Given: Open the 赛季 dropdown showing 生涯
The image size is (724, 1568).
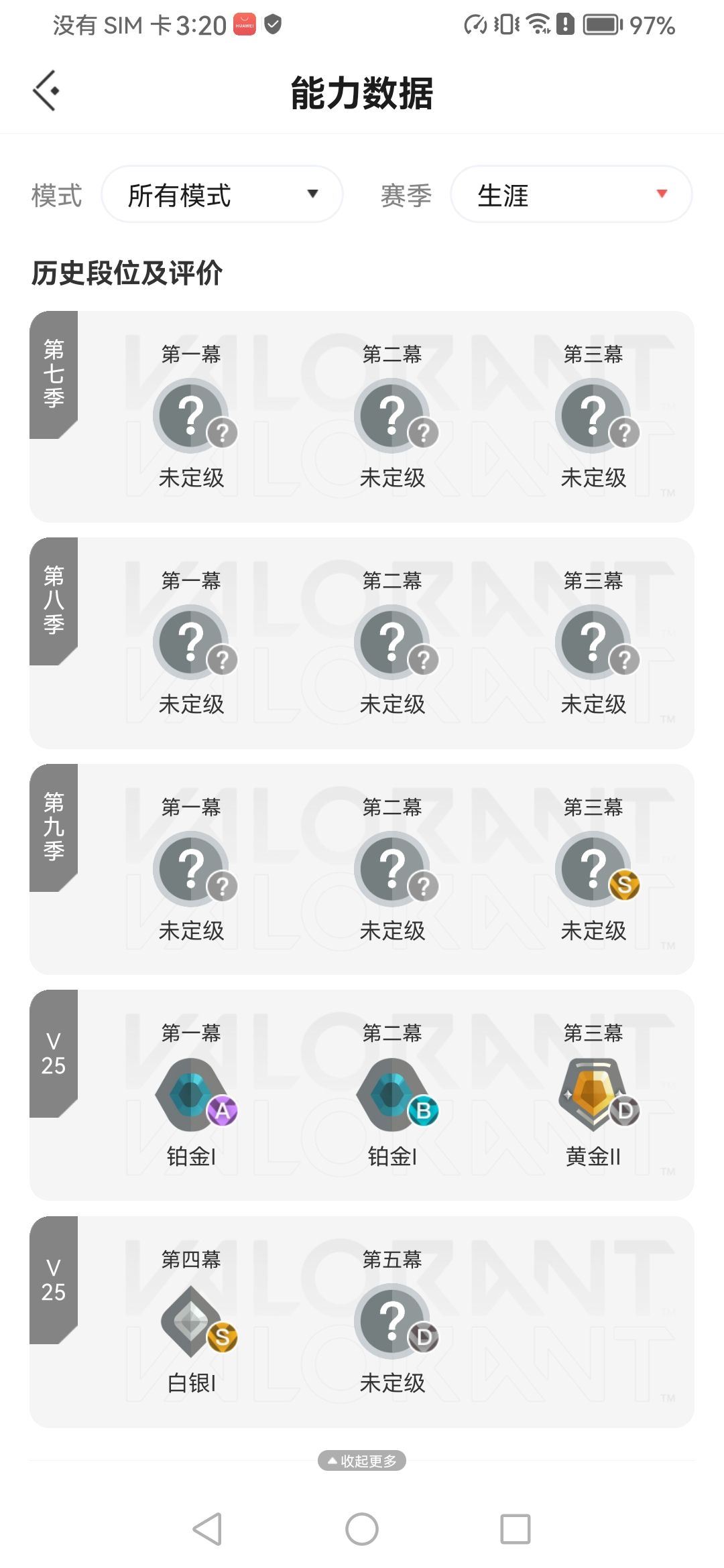Looking at the screenshot, I should coord(571,194).
